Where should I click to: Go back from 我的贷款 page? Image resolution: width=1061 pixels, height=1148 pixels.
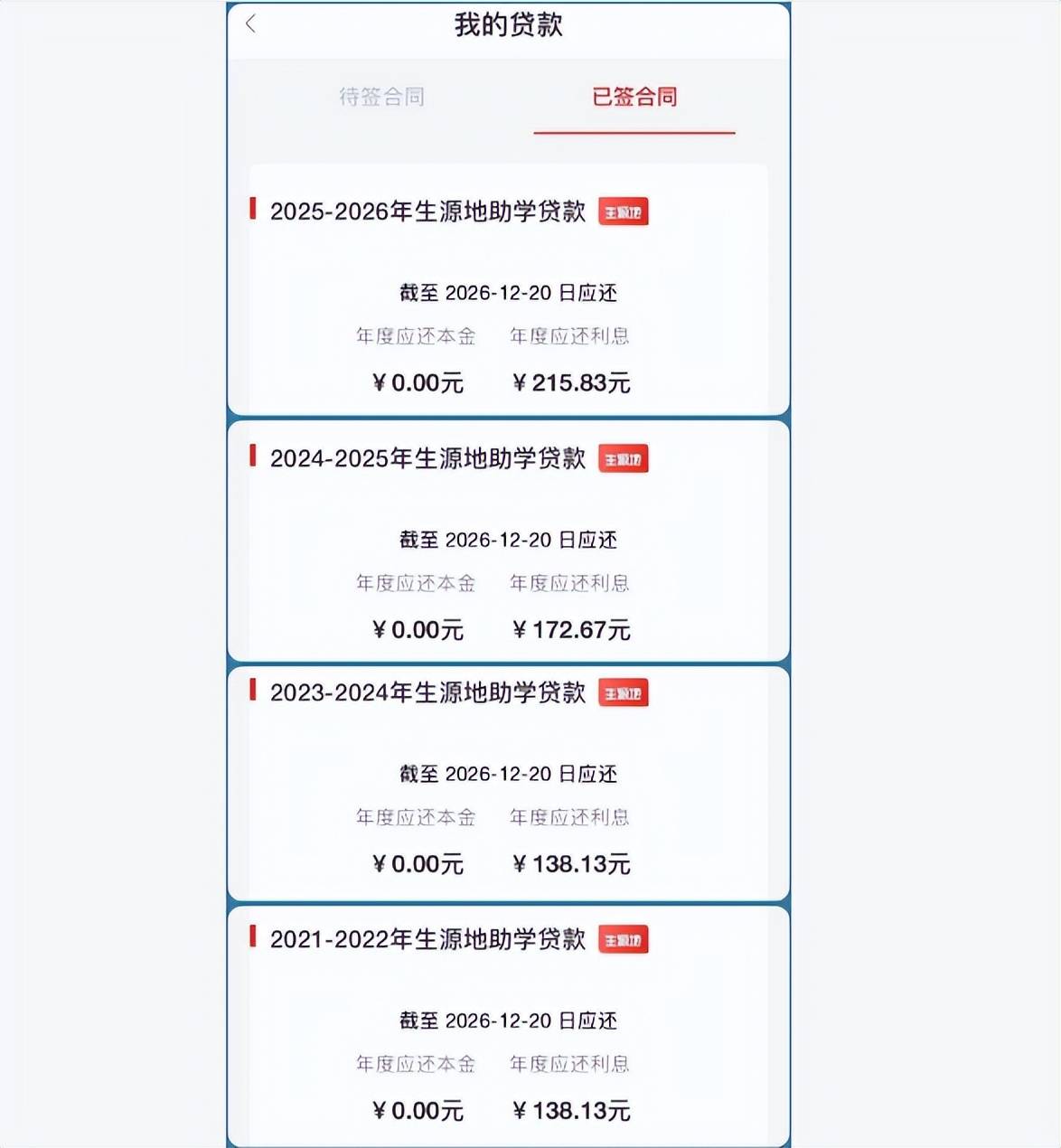[x=251, y=24]
